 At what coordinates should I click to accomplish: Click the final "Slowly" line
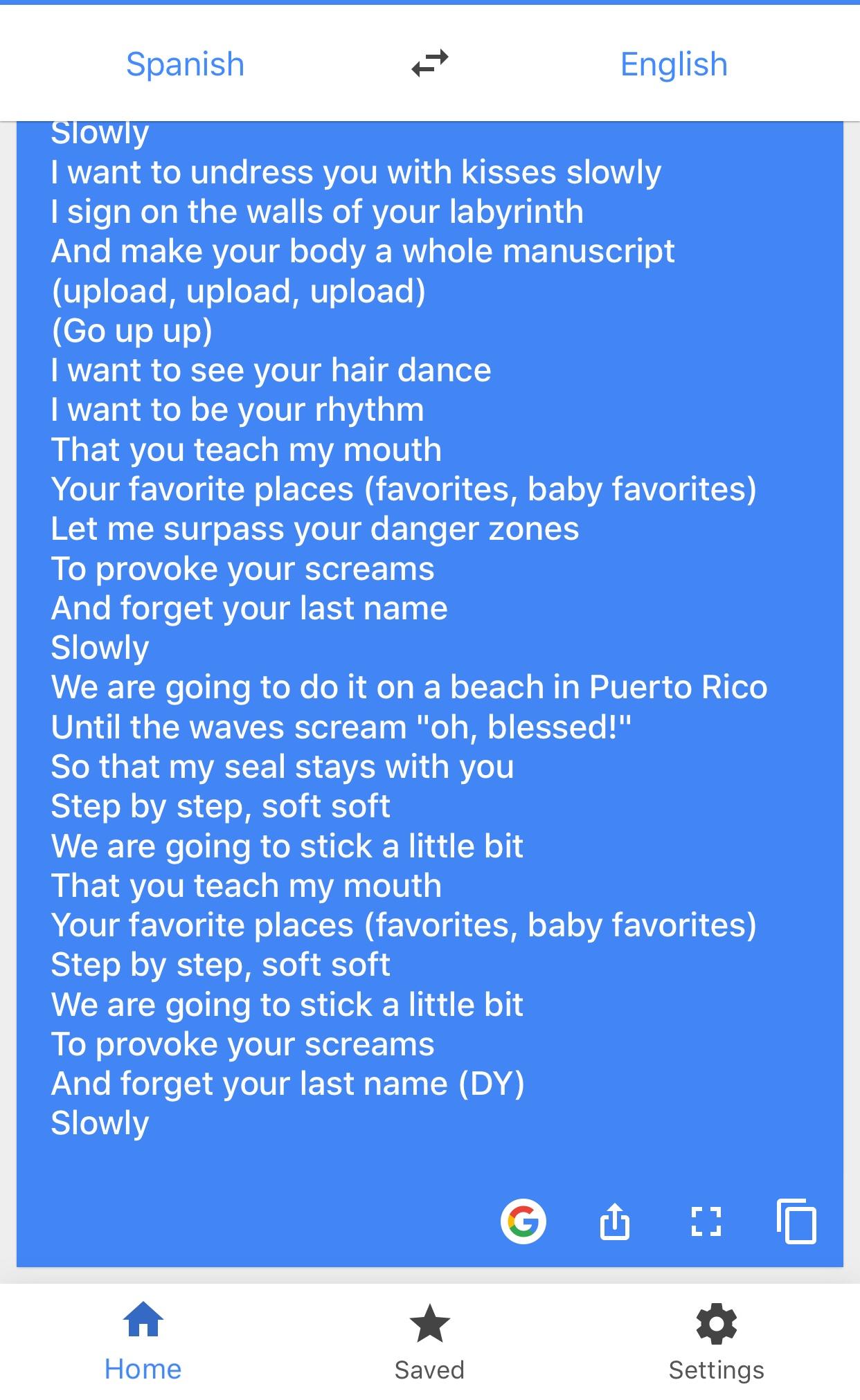click(x=99, y=1122)
